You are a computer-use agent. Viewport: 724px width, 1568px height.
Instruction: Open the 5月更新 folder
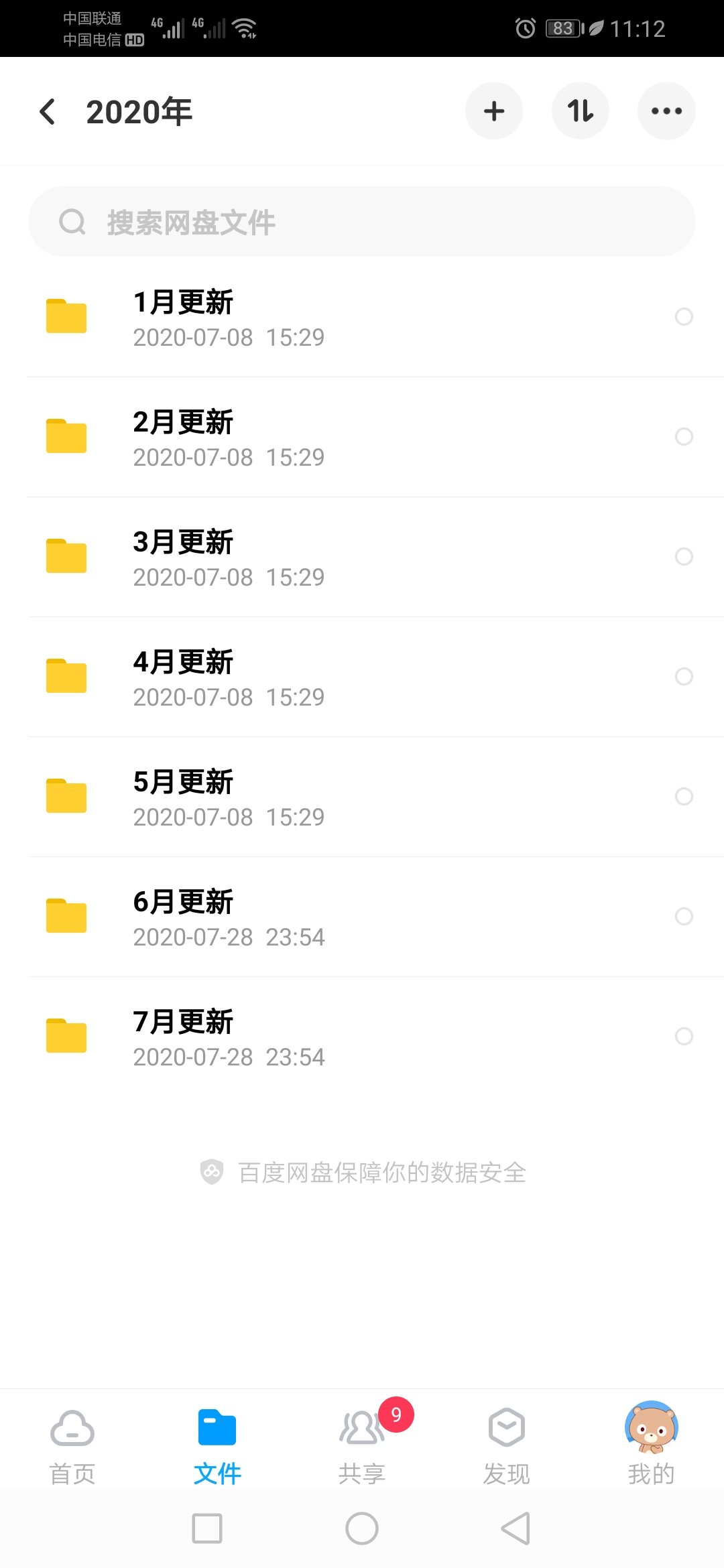tap(268, 797)
